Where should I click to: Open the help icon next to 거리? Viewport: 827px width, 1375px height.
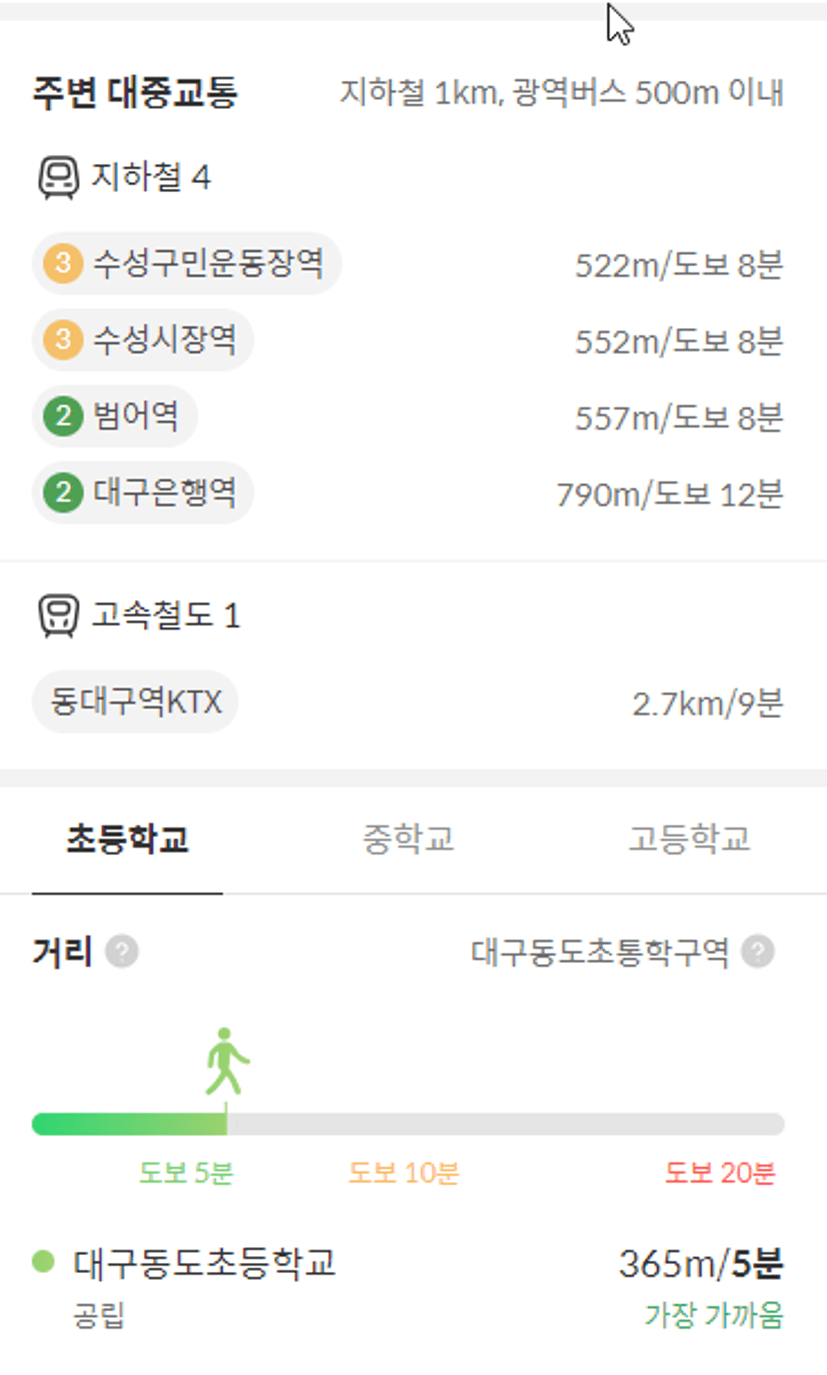click(x=122, y=952)
